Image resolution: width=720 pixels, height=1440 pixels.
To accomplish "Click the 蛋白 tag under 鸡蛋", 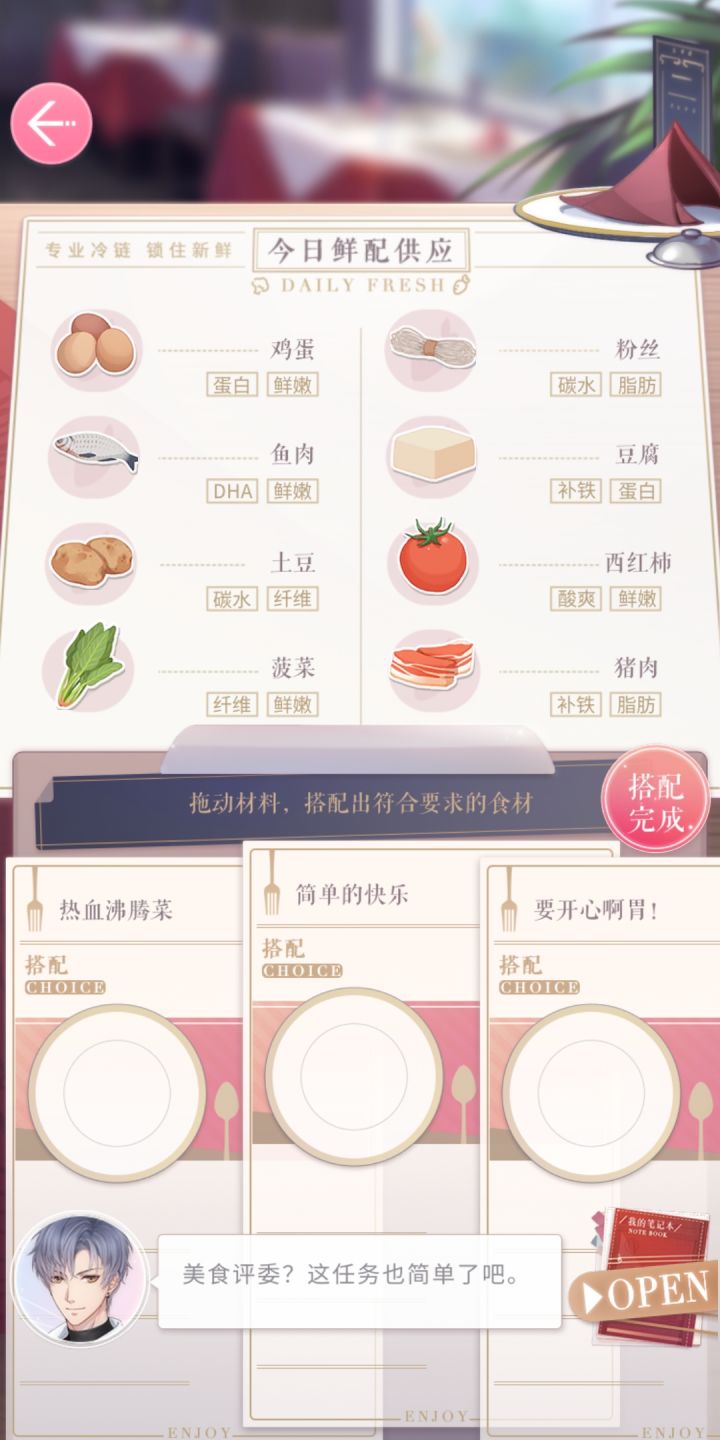I will click(232, 383).
